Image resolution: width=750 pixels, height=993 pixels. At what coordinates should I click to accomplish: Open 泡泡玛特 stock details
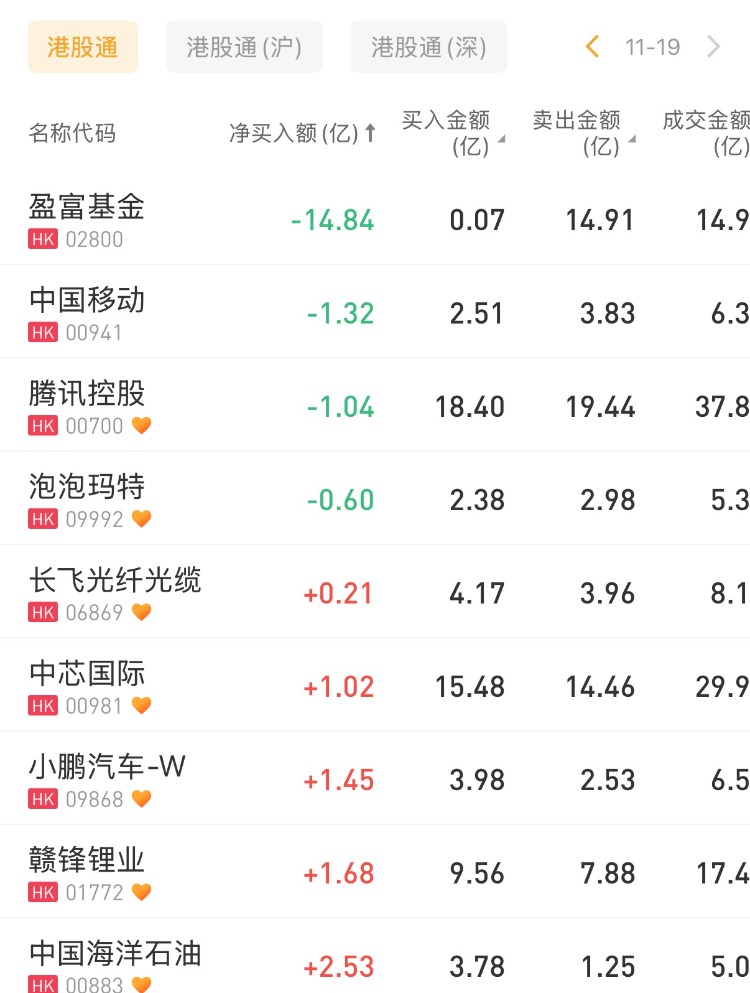click(x=87, y=498)
